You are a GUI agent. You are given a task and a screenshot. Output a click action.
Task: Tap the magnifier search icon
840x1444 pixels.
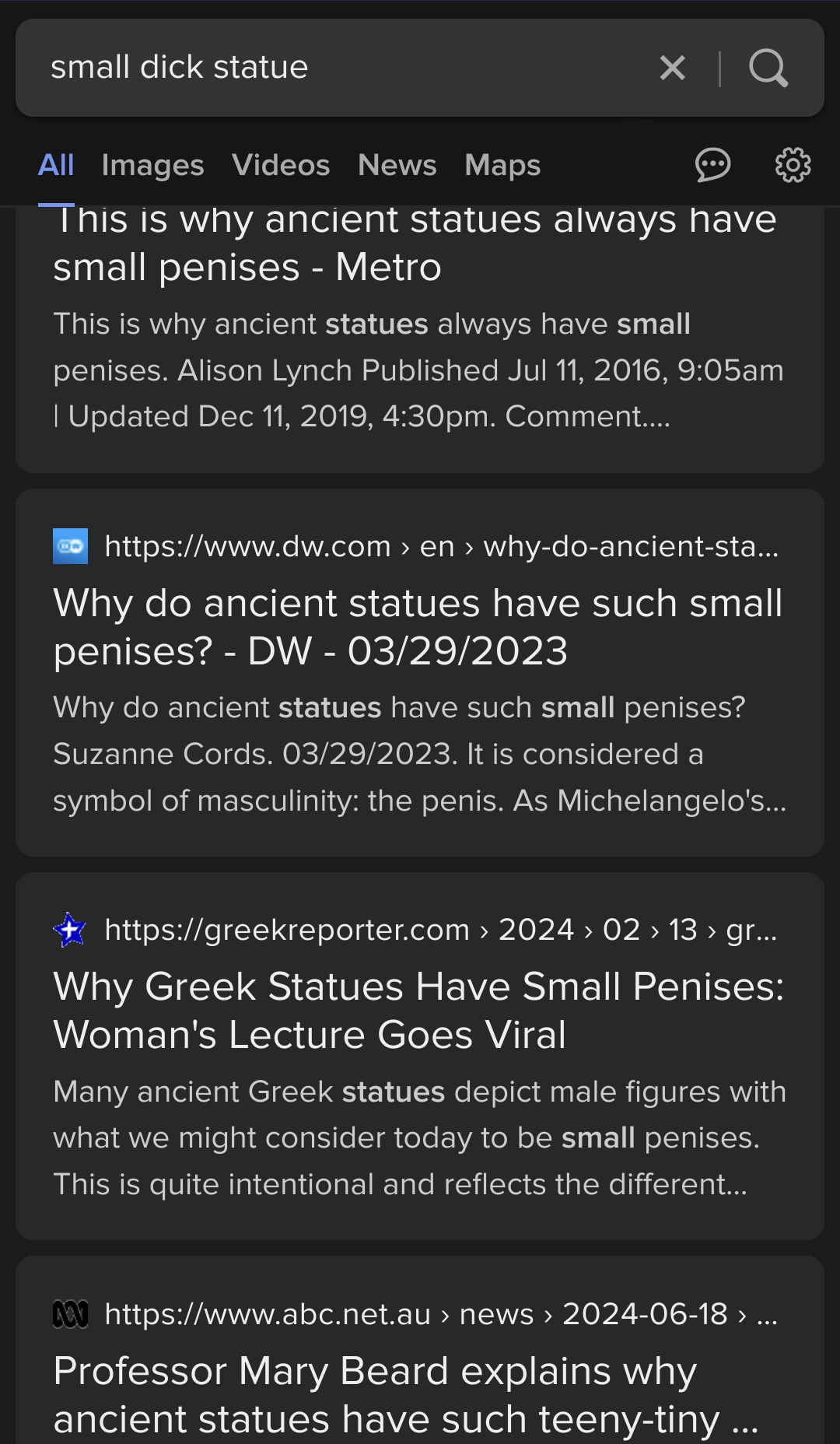(x=768, y=68)
